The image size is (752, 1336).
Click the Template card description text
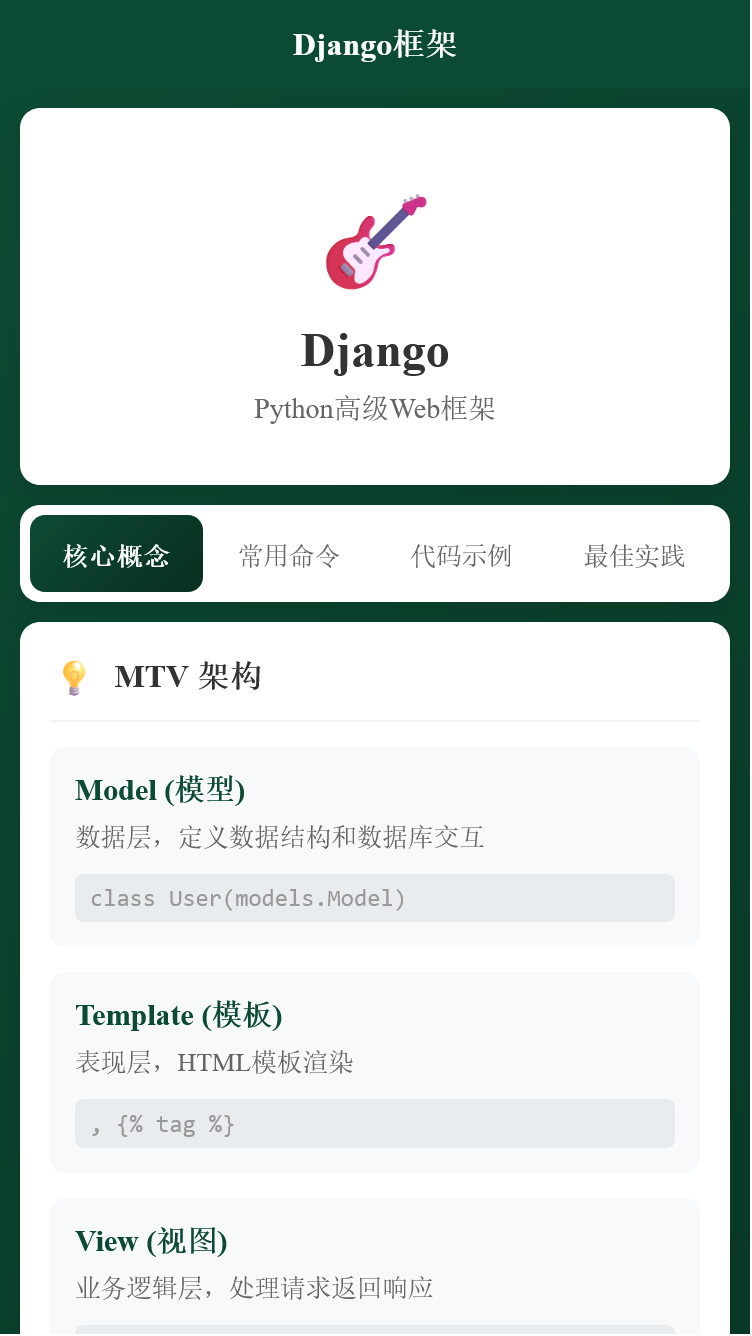tap(215, 1063)
